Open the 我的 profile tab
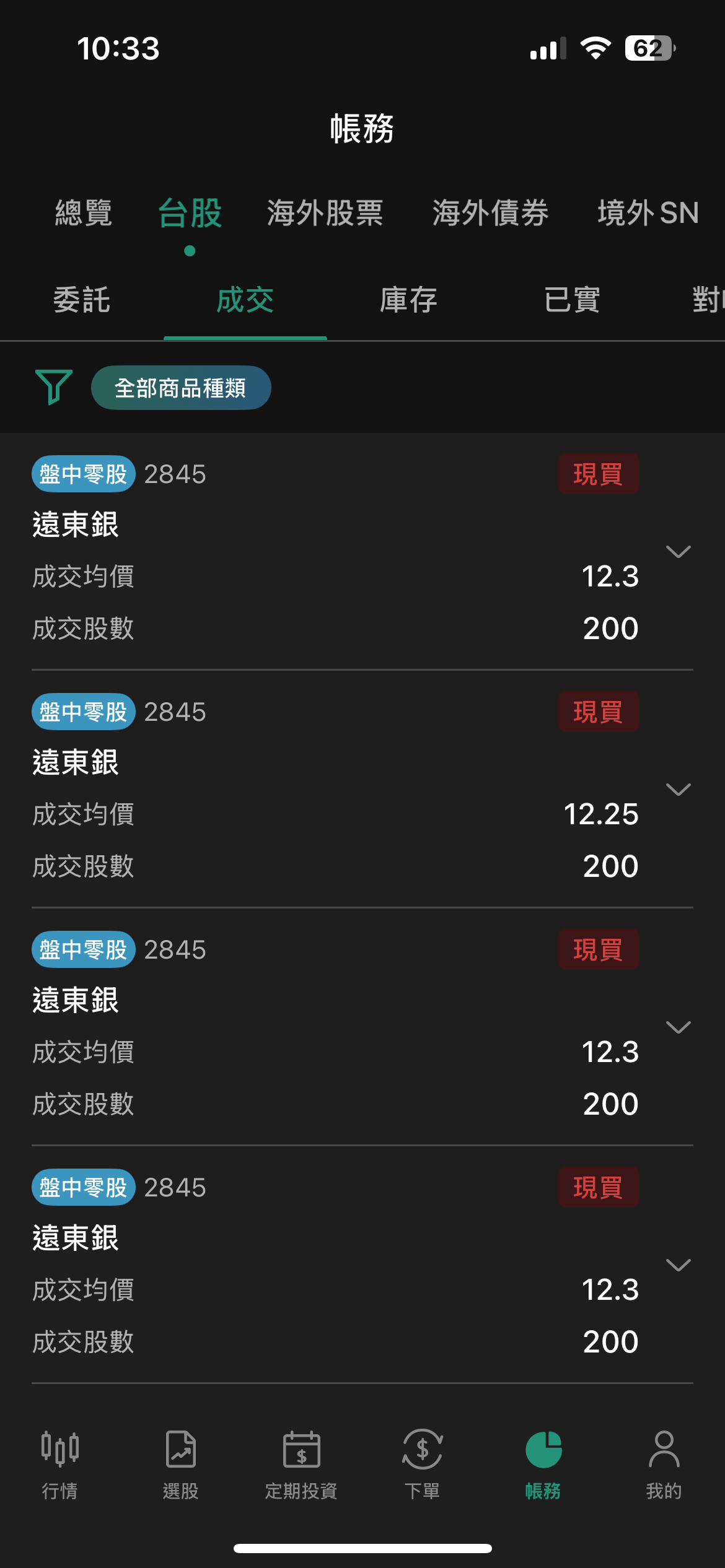 coord(664,1465)
